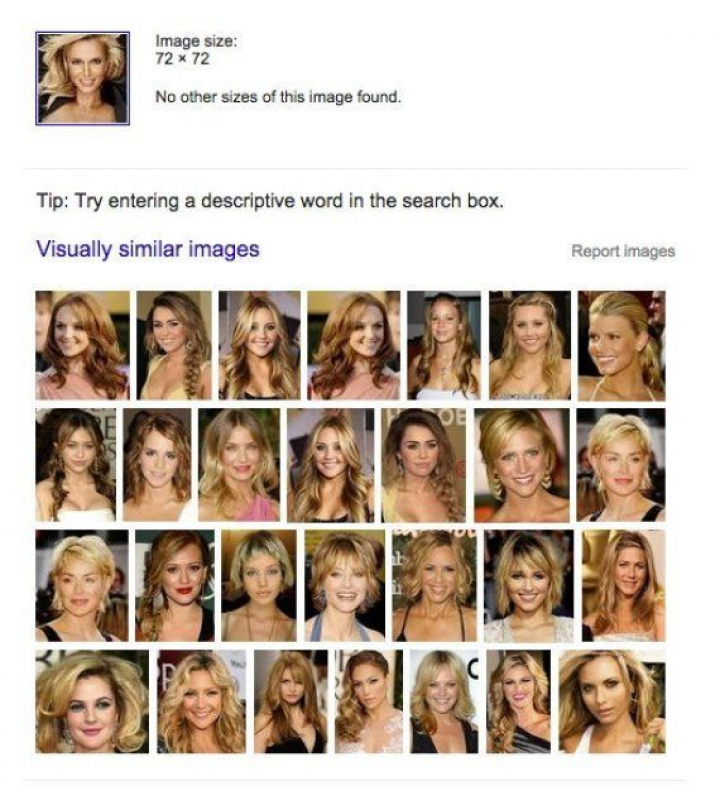Open the similar image with red lipstick
The image size is (720, 800).
click(174, 585)
